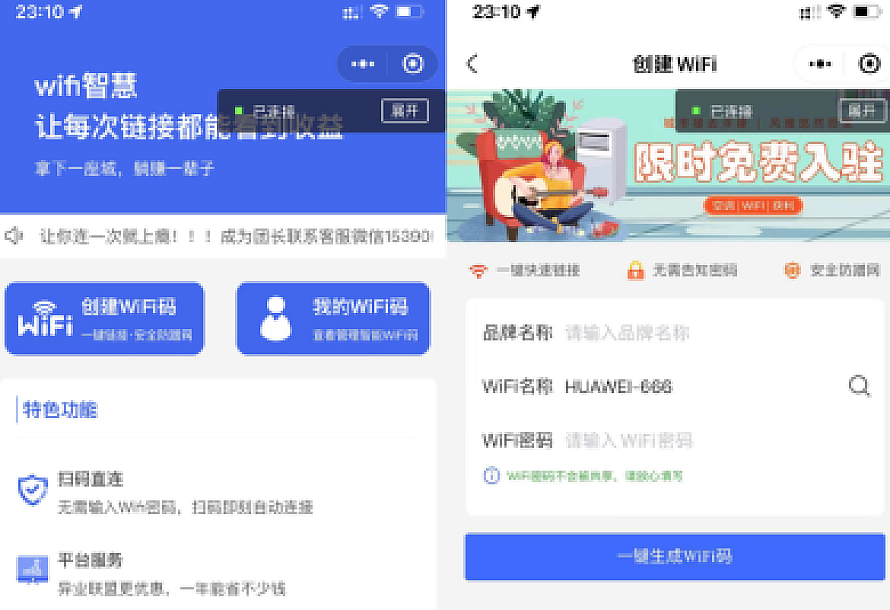Open the 创建WiFi码 card
The height and width of the screenshot is (610, 890).
104,318
